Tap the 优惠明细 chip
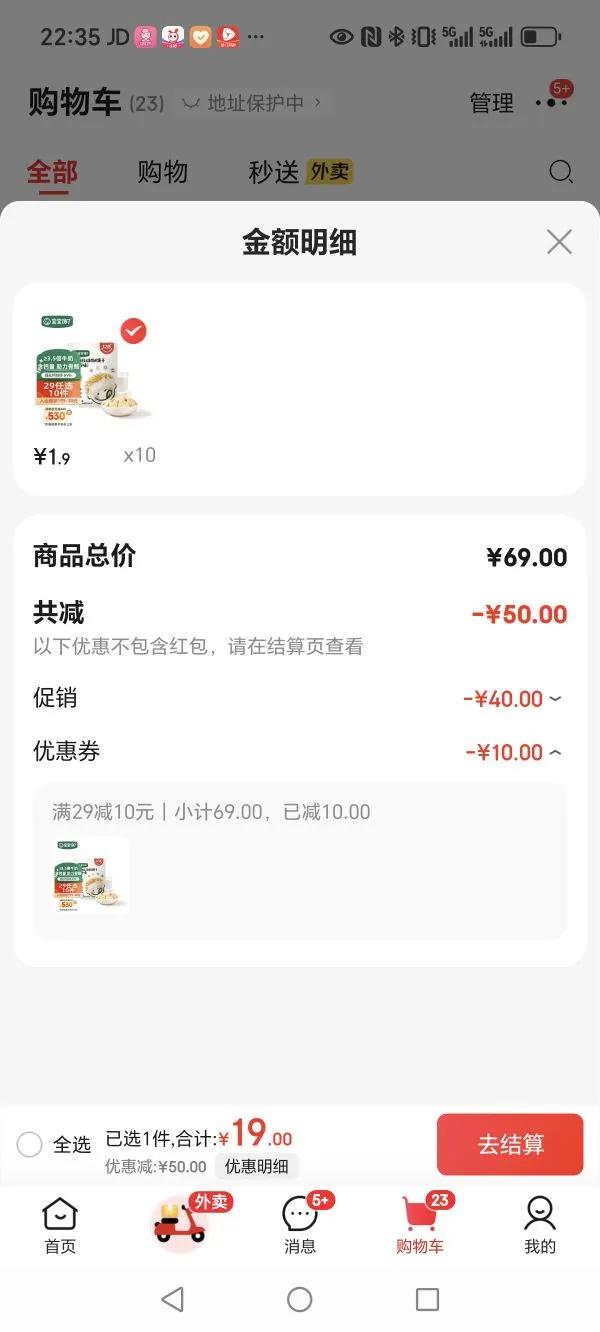 [256, 1166]
